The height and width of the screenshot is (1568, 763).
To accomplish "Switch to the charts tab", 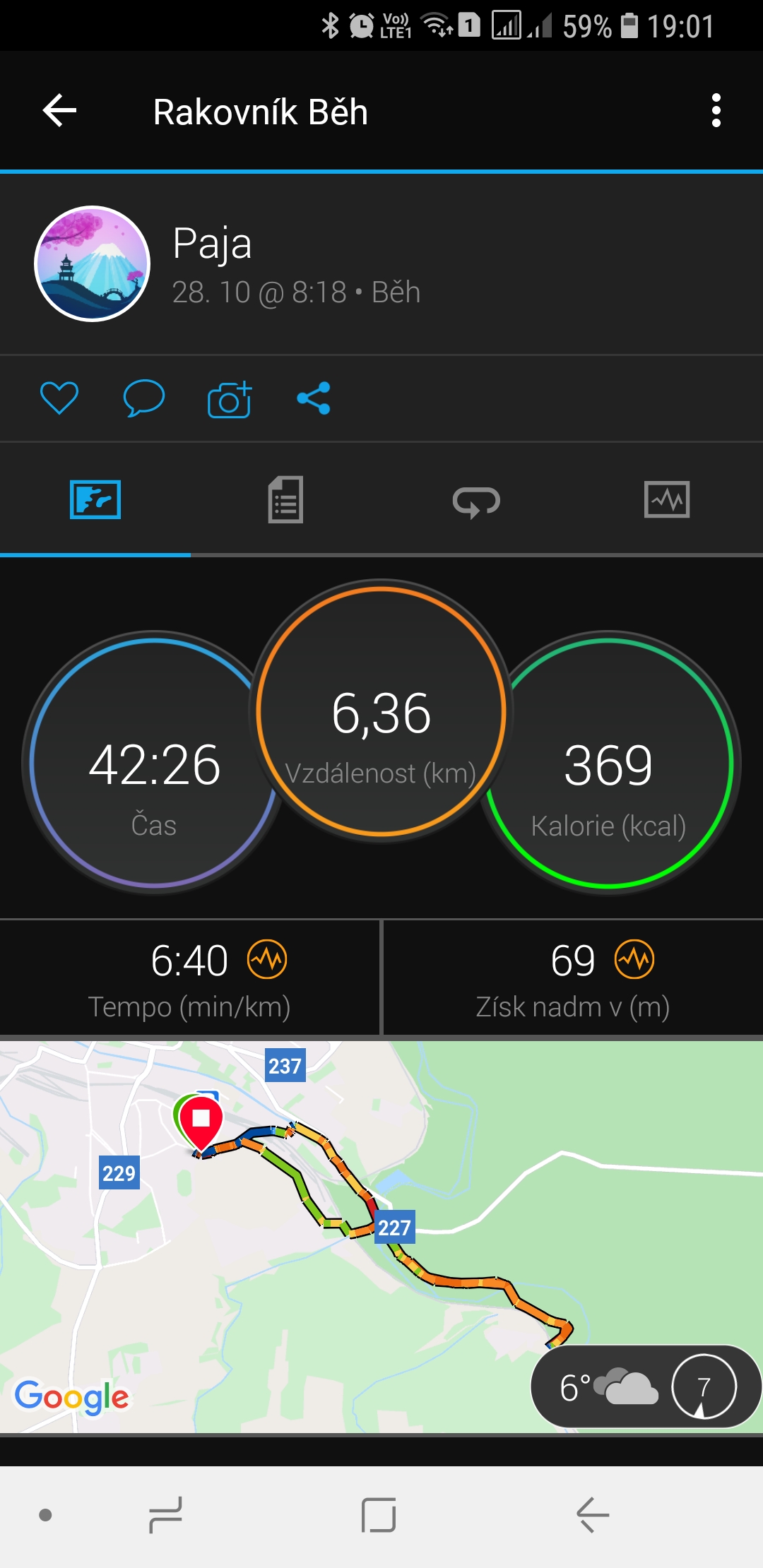I will (667, 500).
